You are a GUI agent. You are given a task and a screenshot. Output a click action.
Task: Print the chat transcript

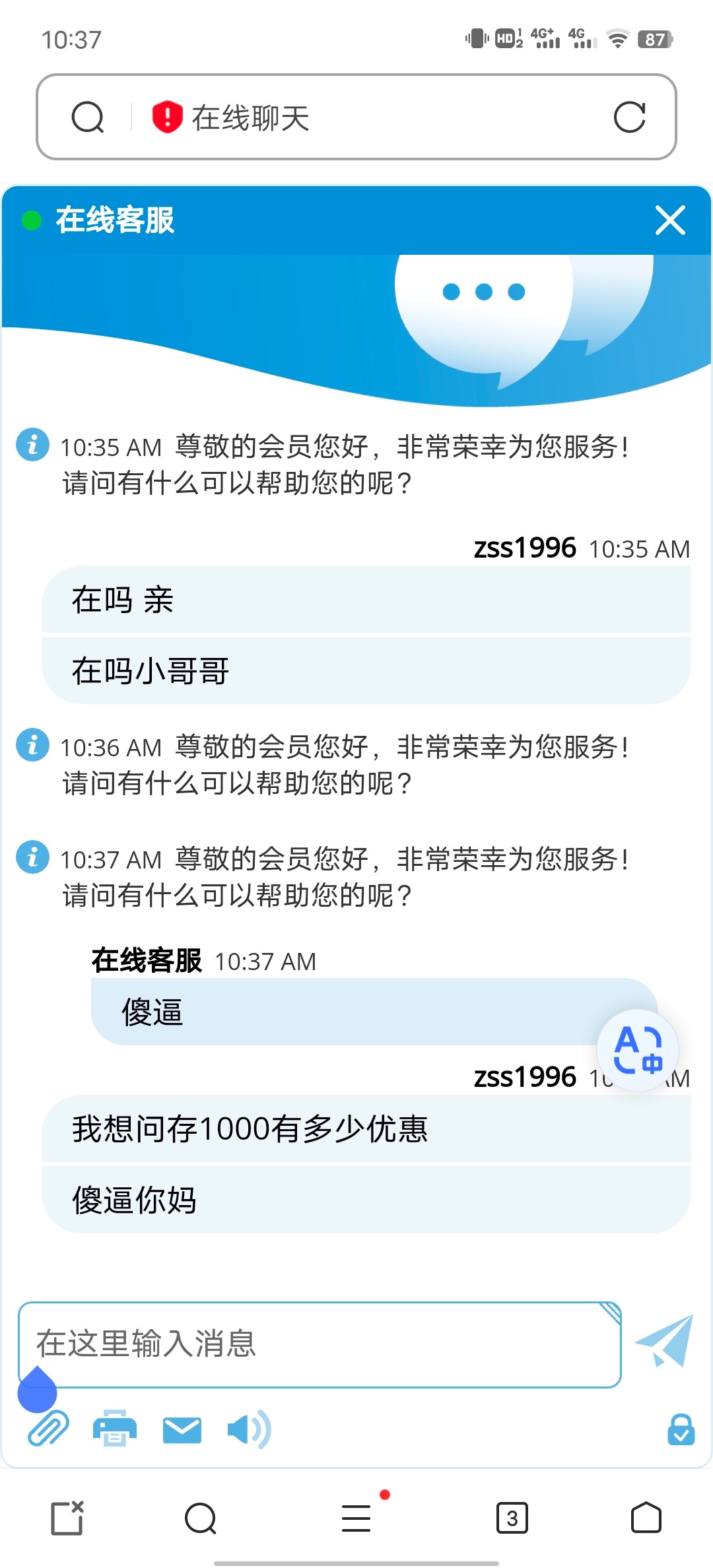coord(115,1429)
